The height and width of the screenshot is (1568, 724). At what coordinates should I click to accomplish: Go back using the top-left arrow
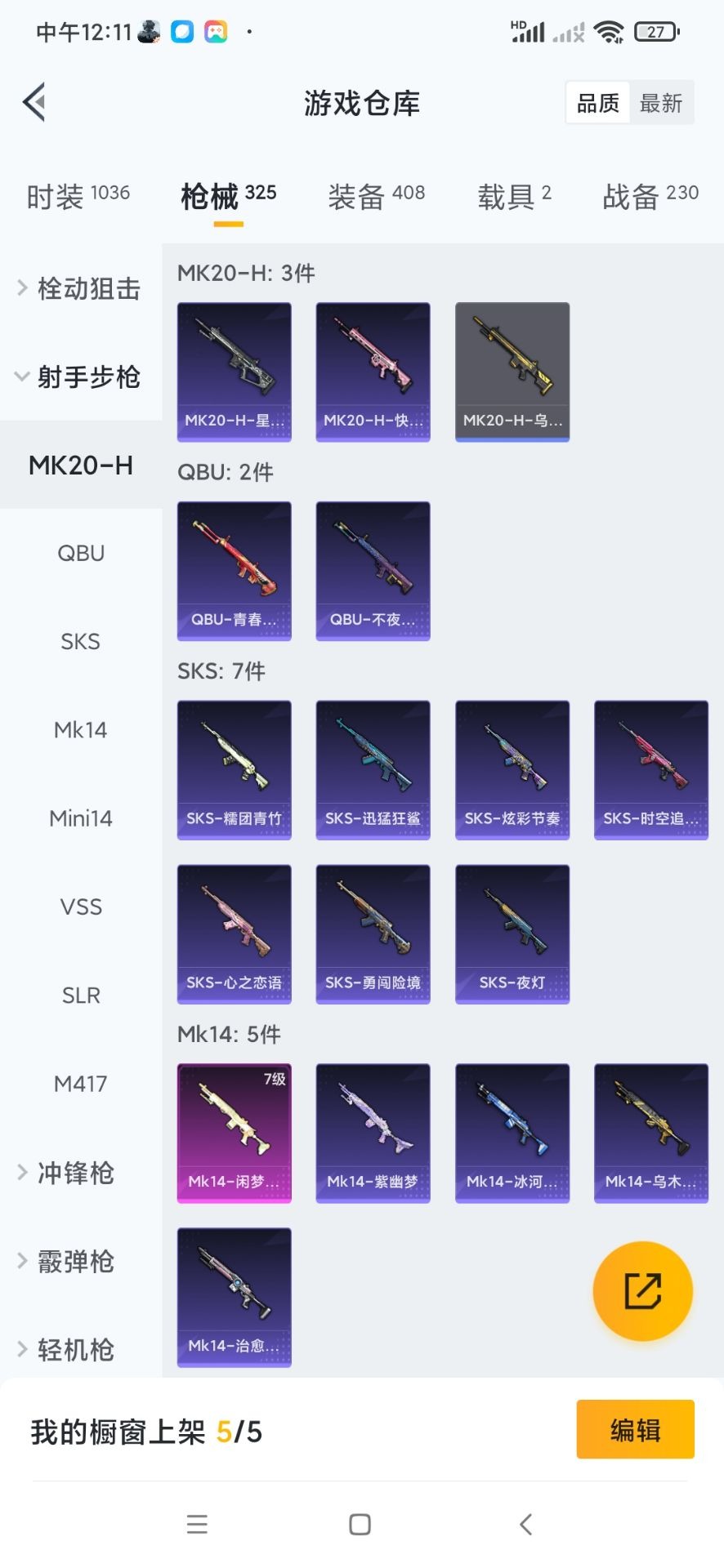point(34,103)
